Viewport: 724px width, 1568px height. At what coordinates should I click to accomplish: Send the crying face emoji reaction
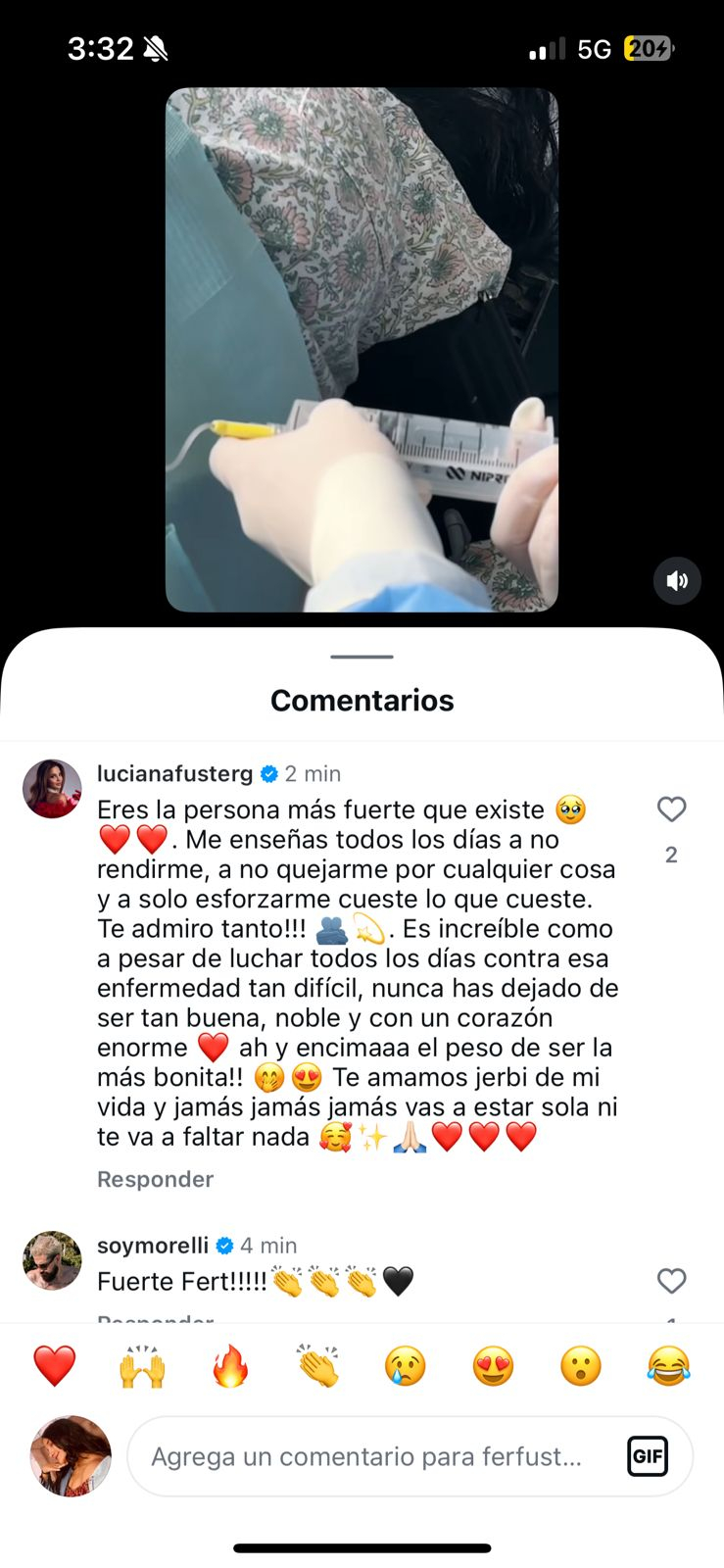(406, 1365)
